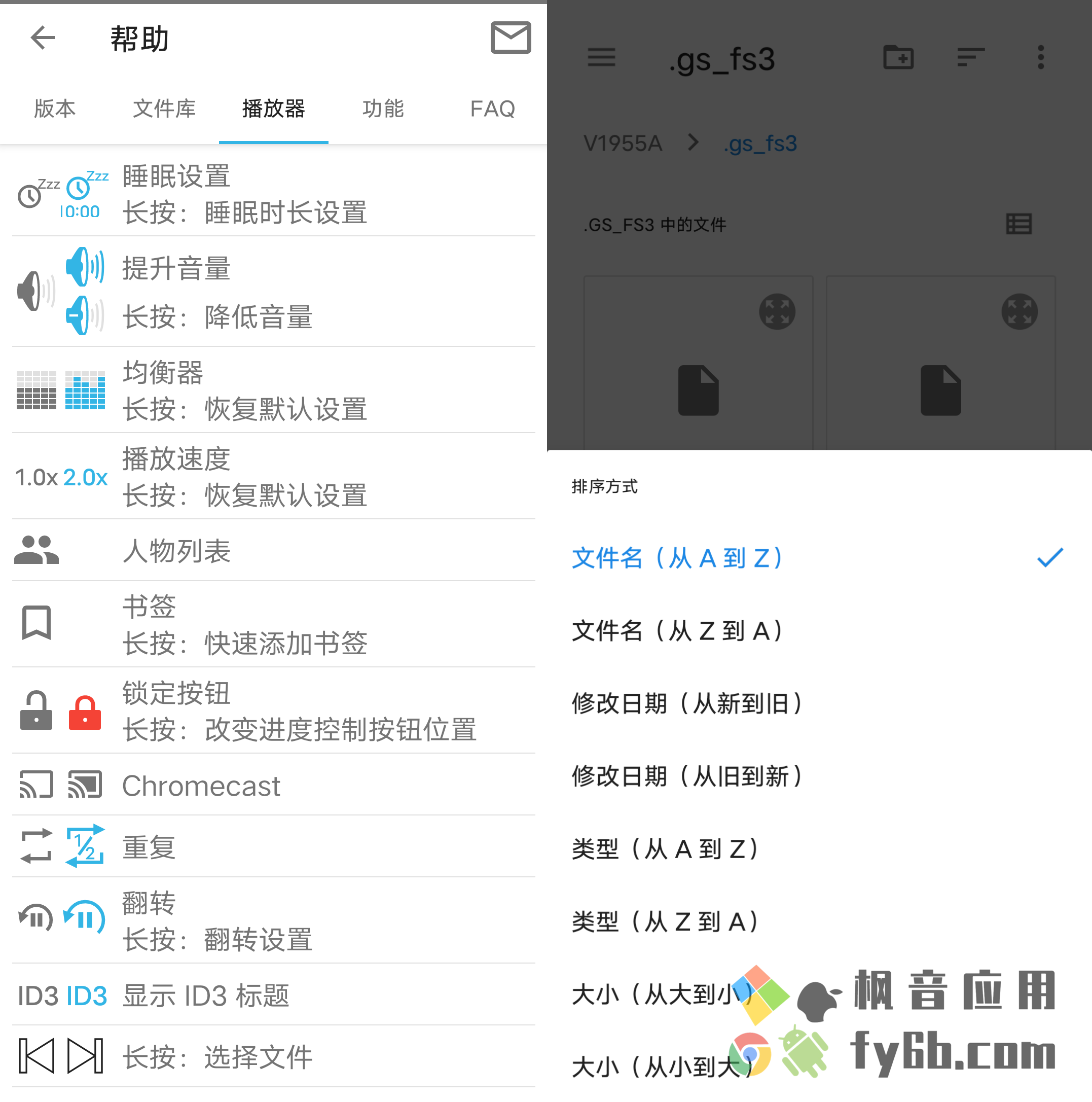This screenshot has height=1102, width=1092.
Task: Switch to the 版本 tab
Action: coord(55,109)
